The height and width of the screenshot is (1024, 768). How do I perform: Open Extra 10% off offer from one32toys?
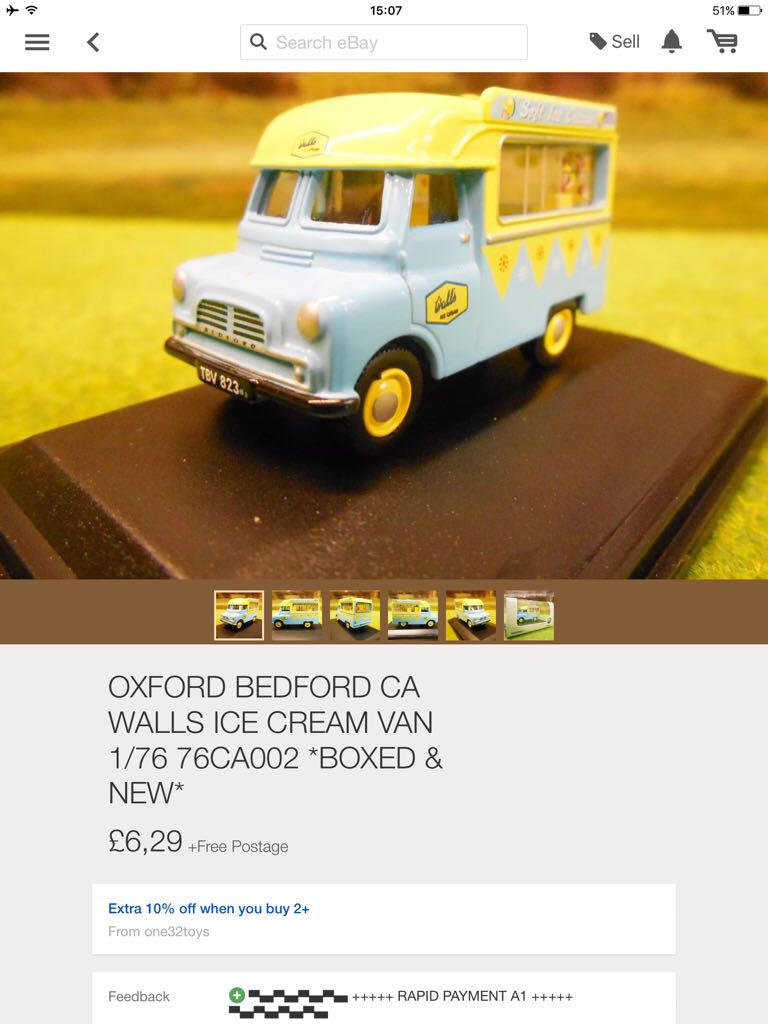[x=384, y=919]
